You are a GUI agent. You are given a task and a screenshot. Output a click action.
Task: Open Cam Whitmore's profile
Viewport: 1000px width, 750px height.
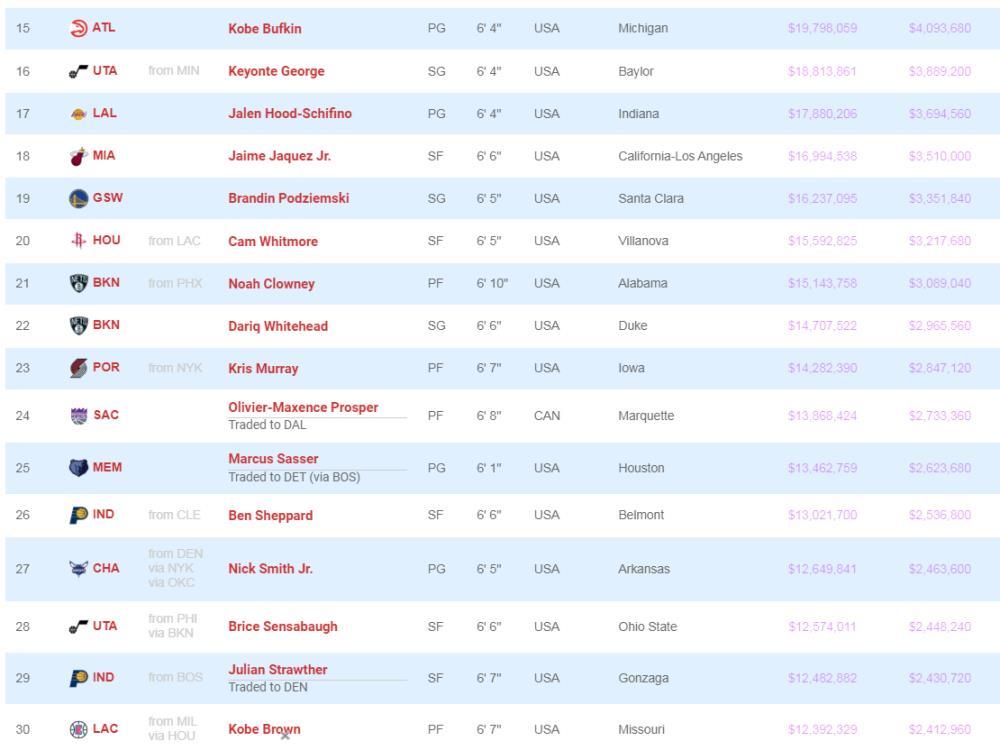pos(272,241)
